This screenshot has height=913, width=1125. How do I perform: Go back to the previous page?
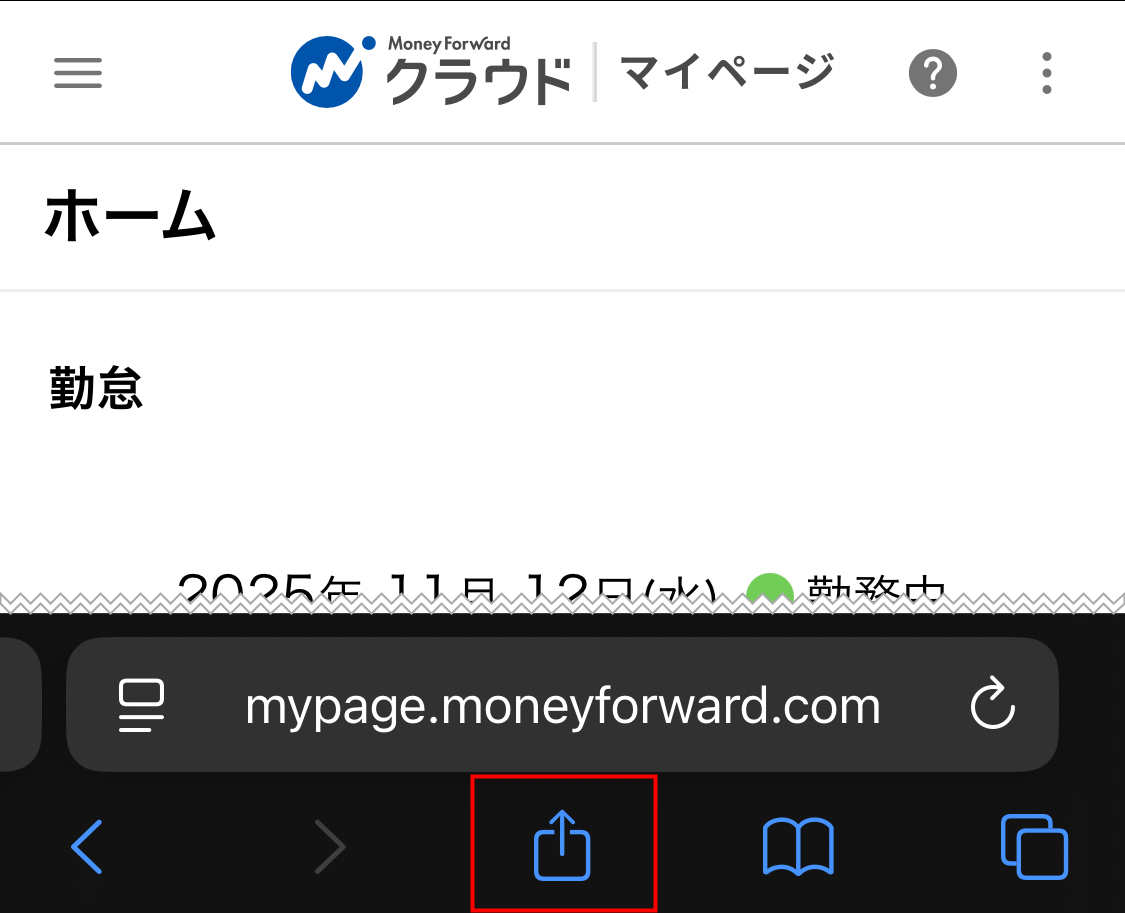87,846
